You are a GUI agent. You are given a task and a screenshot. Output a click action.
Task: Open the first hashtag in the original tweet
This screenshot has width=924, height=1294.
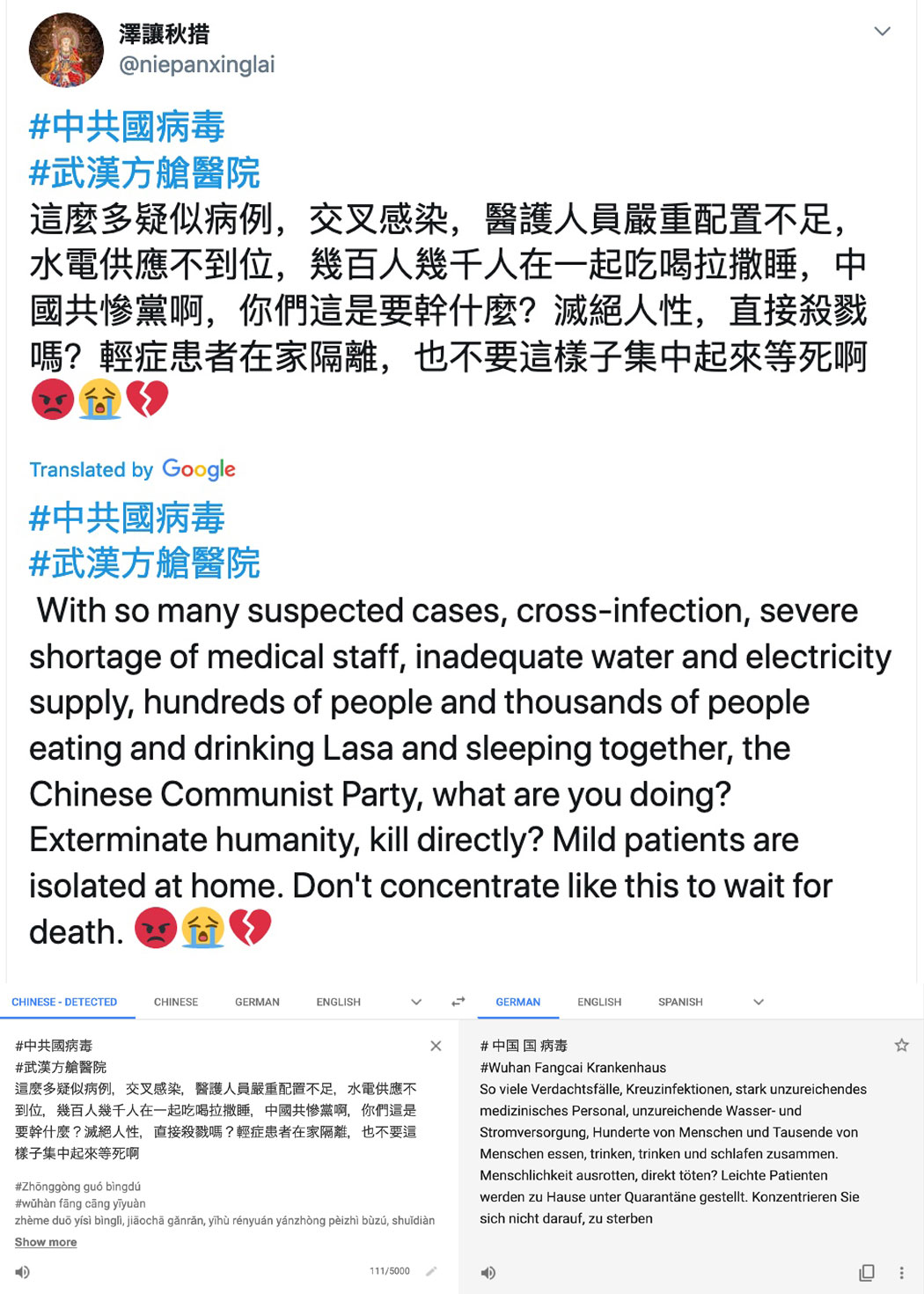pyautogui.click(x=127, y=127)
